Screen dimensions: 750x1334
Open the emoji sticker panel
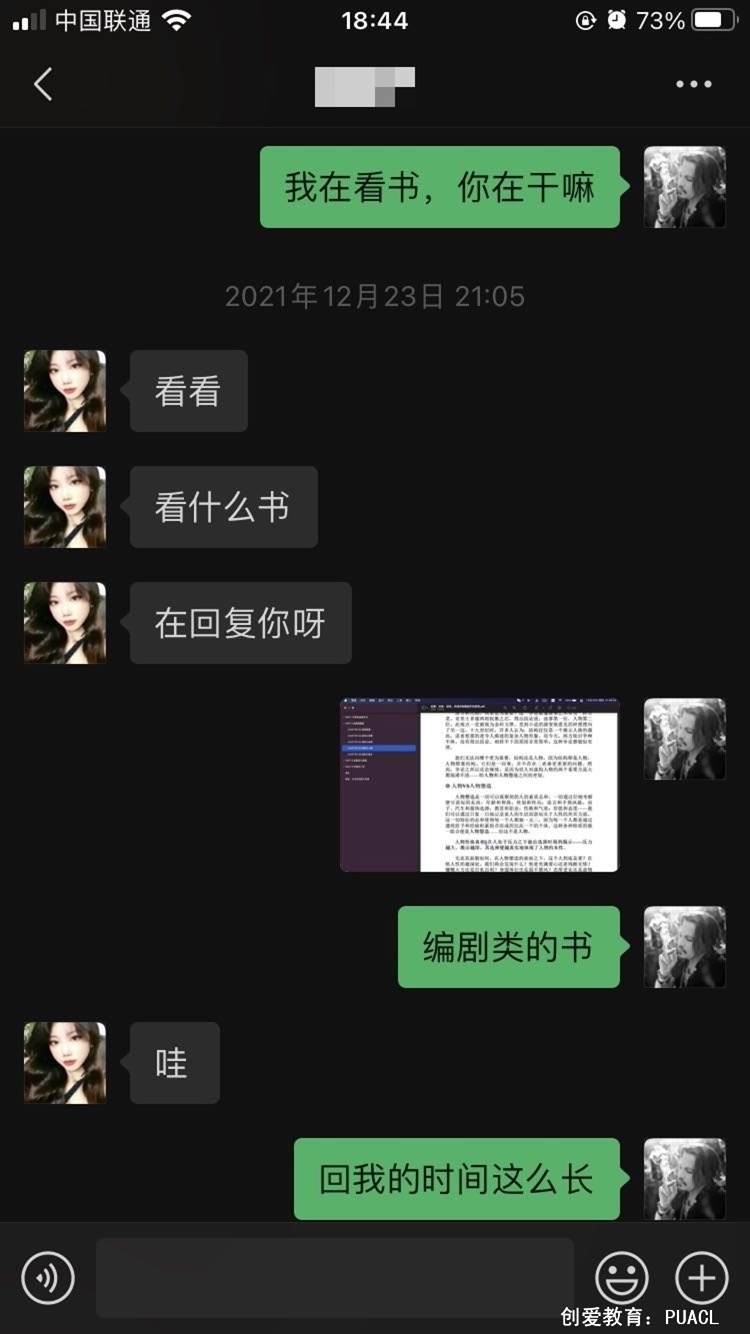point(622,1277)
